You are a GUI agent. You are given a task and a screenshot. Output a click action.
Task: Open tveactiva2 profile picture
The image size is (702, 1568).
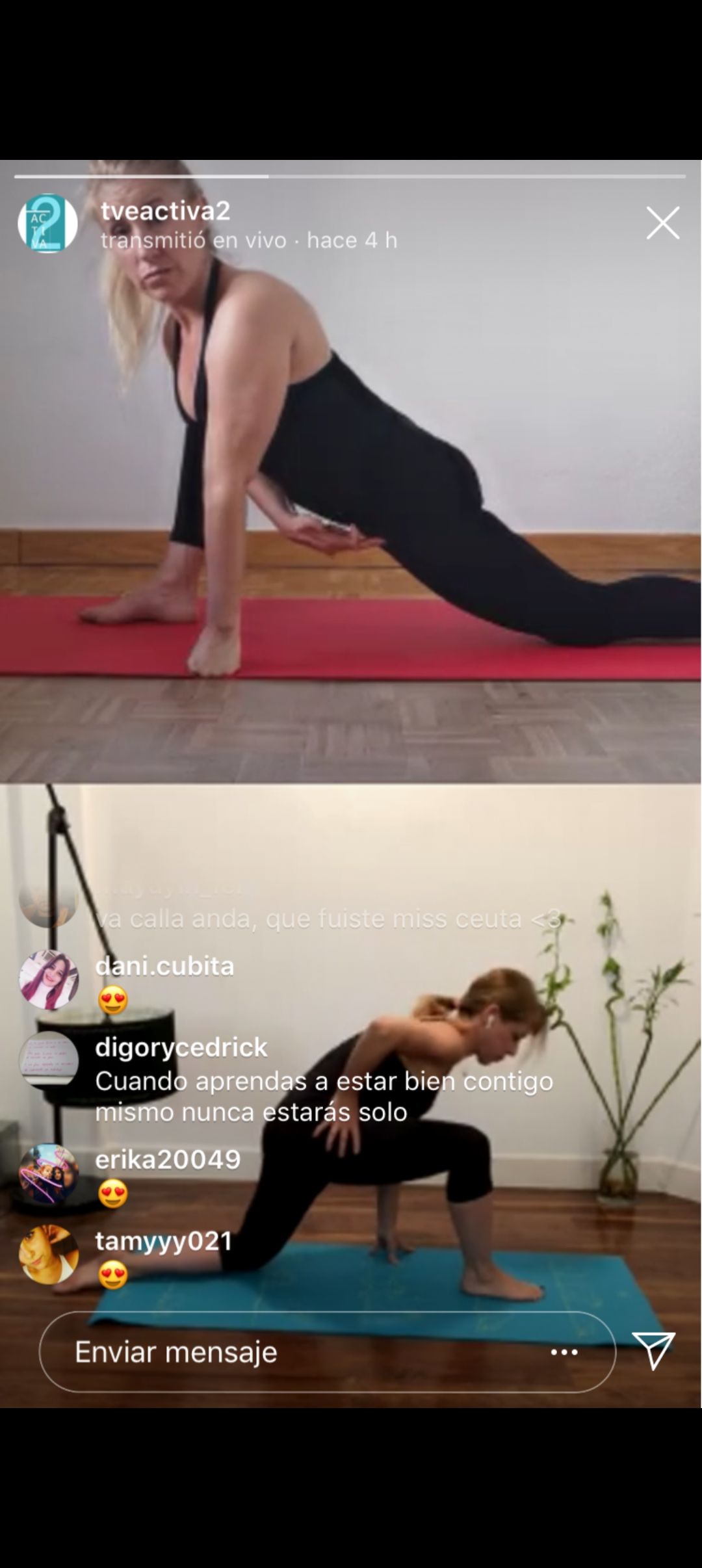[47, 224]
